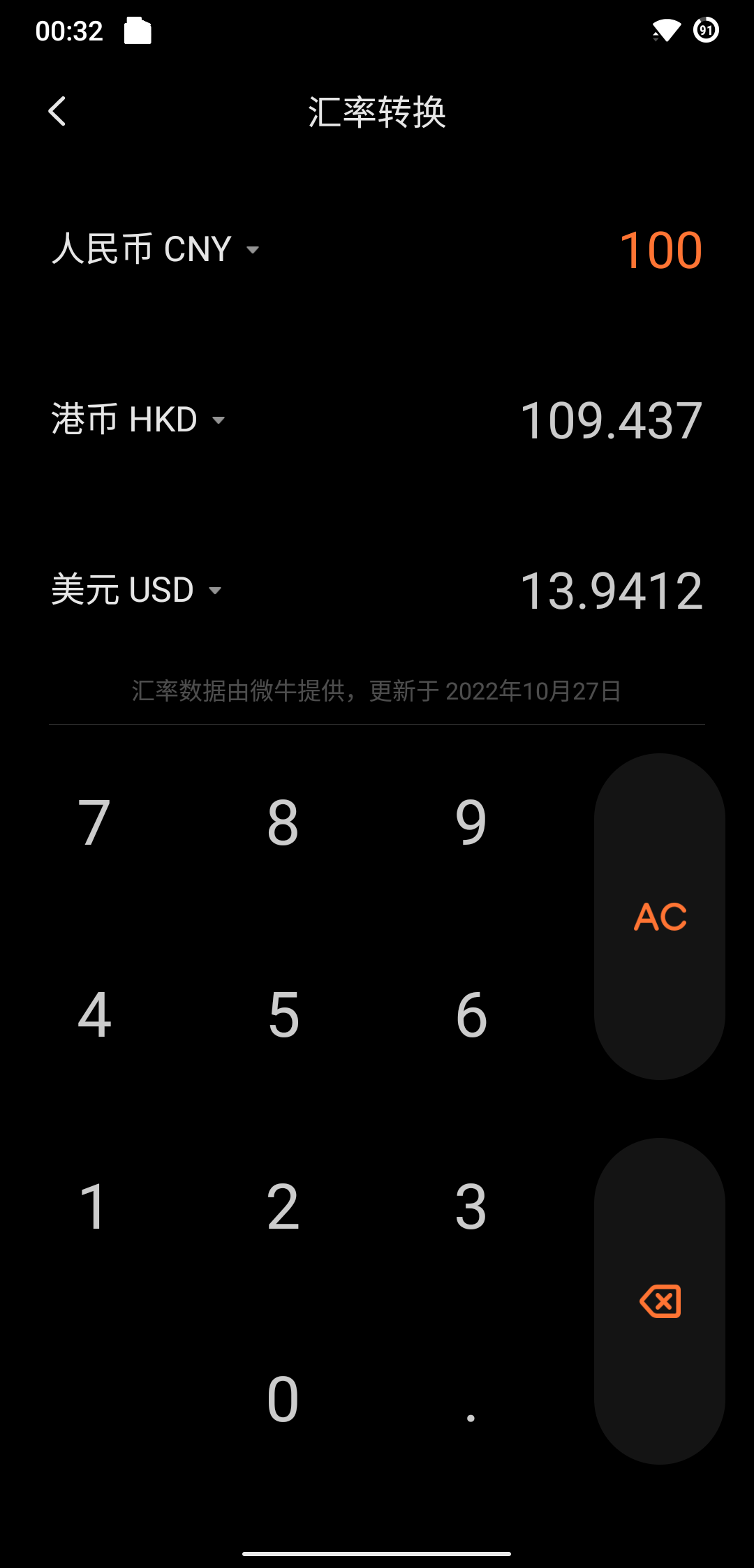Input digit 6
Screen dimensions: 754x1568
tap(471, 1014)
